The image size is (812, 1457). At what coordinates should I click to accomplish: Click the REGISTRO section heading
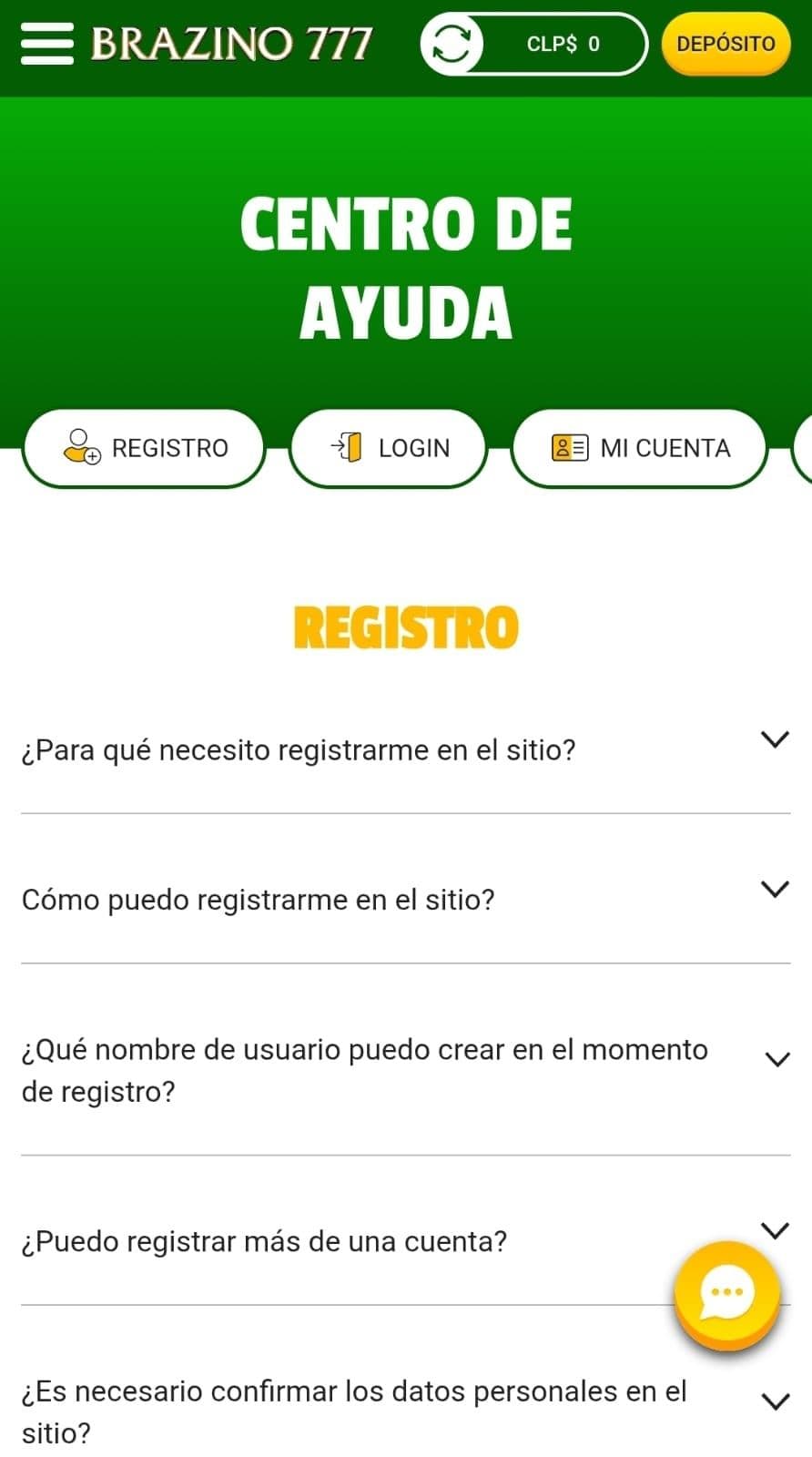[x=406, y=626]
